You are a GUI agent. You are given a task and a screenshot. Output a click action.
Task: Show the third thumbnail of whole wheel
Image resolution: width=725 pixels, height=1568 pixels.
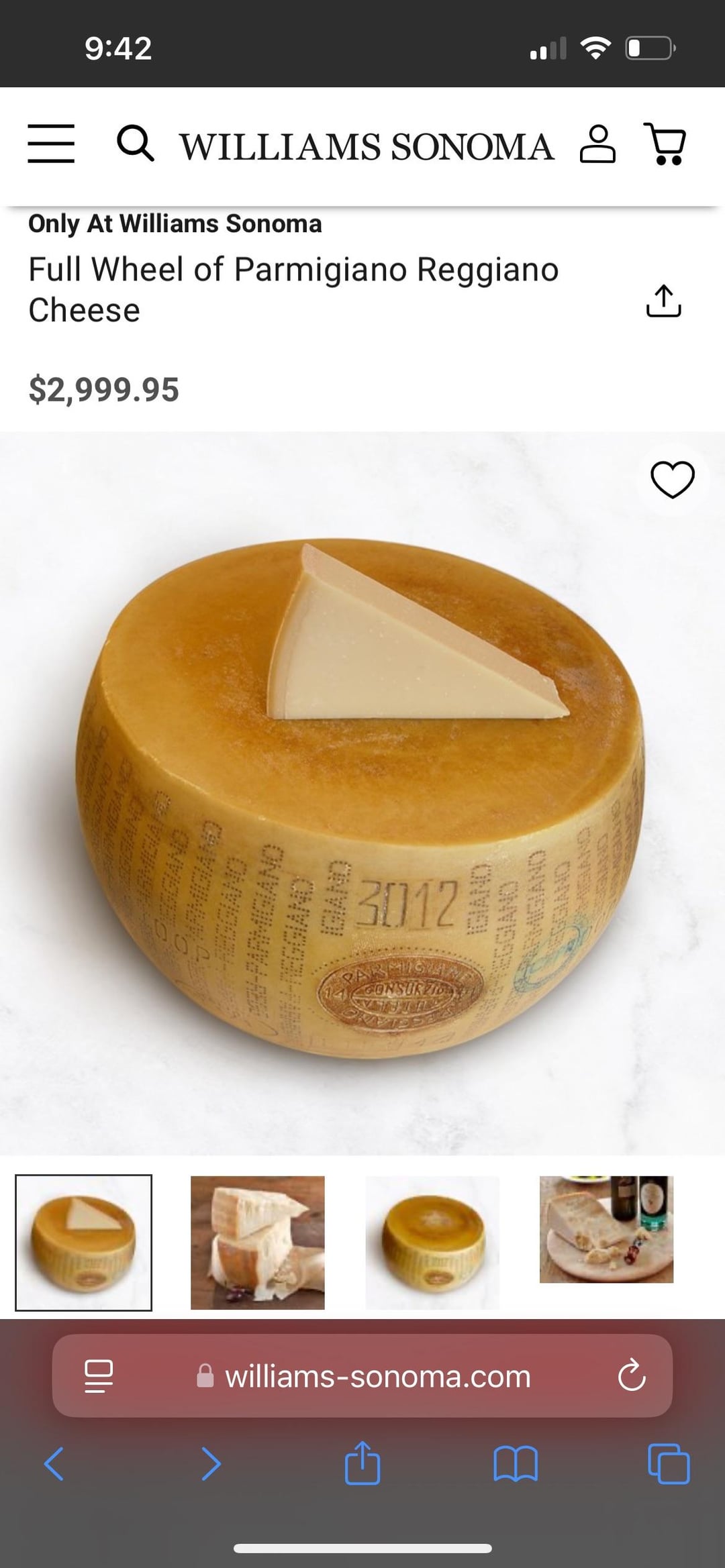click(x=432, y=1243)
